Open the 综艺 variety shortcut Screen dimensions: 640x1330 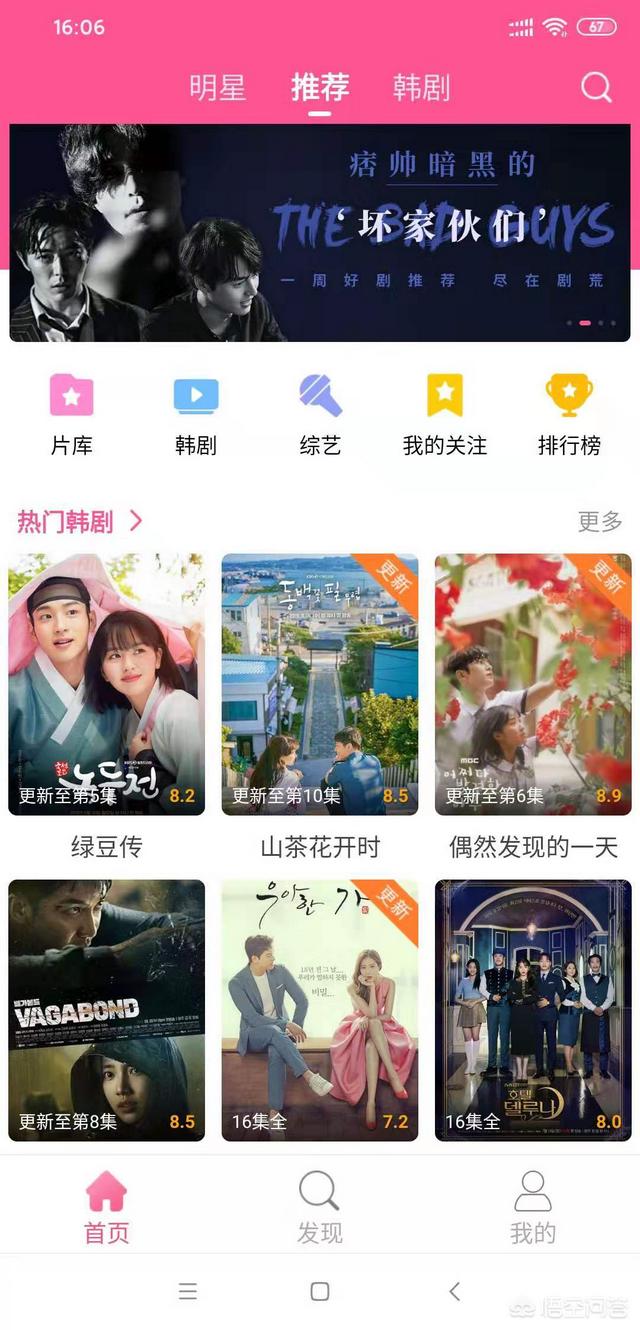point(320,413)
